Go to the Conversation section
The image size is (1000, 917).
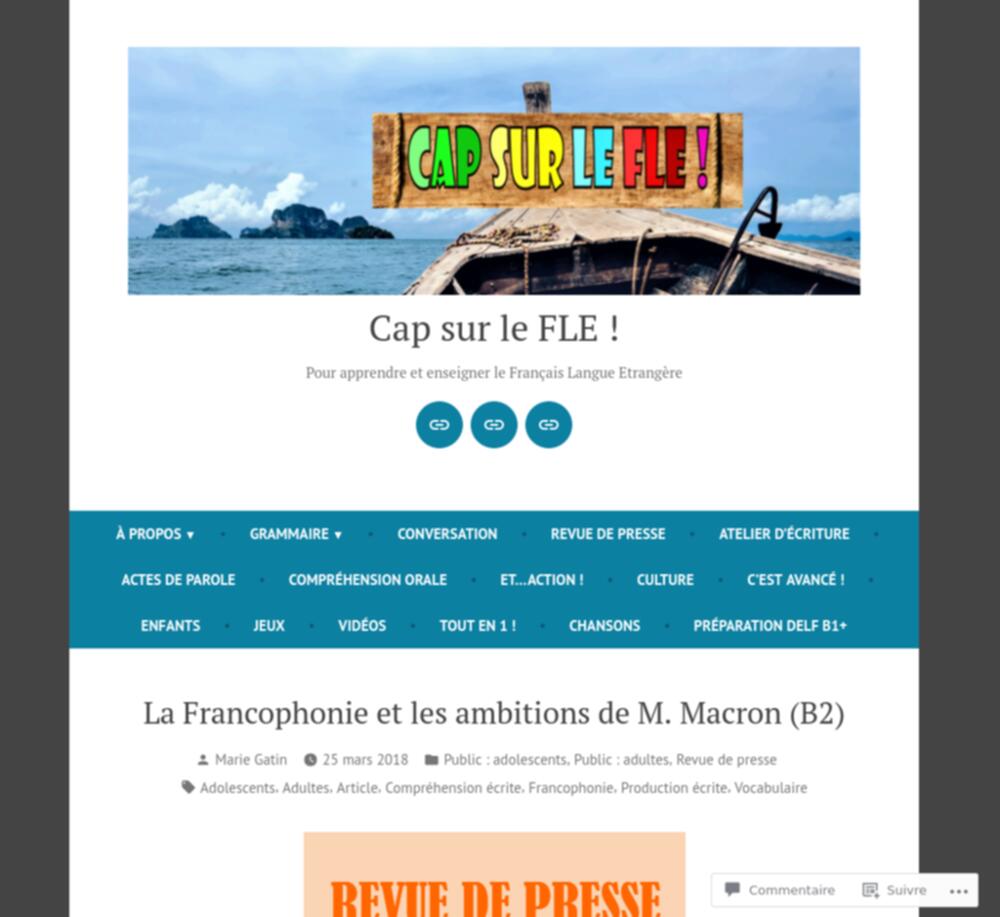[447, 534]
